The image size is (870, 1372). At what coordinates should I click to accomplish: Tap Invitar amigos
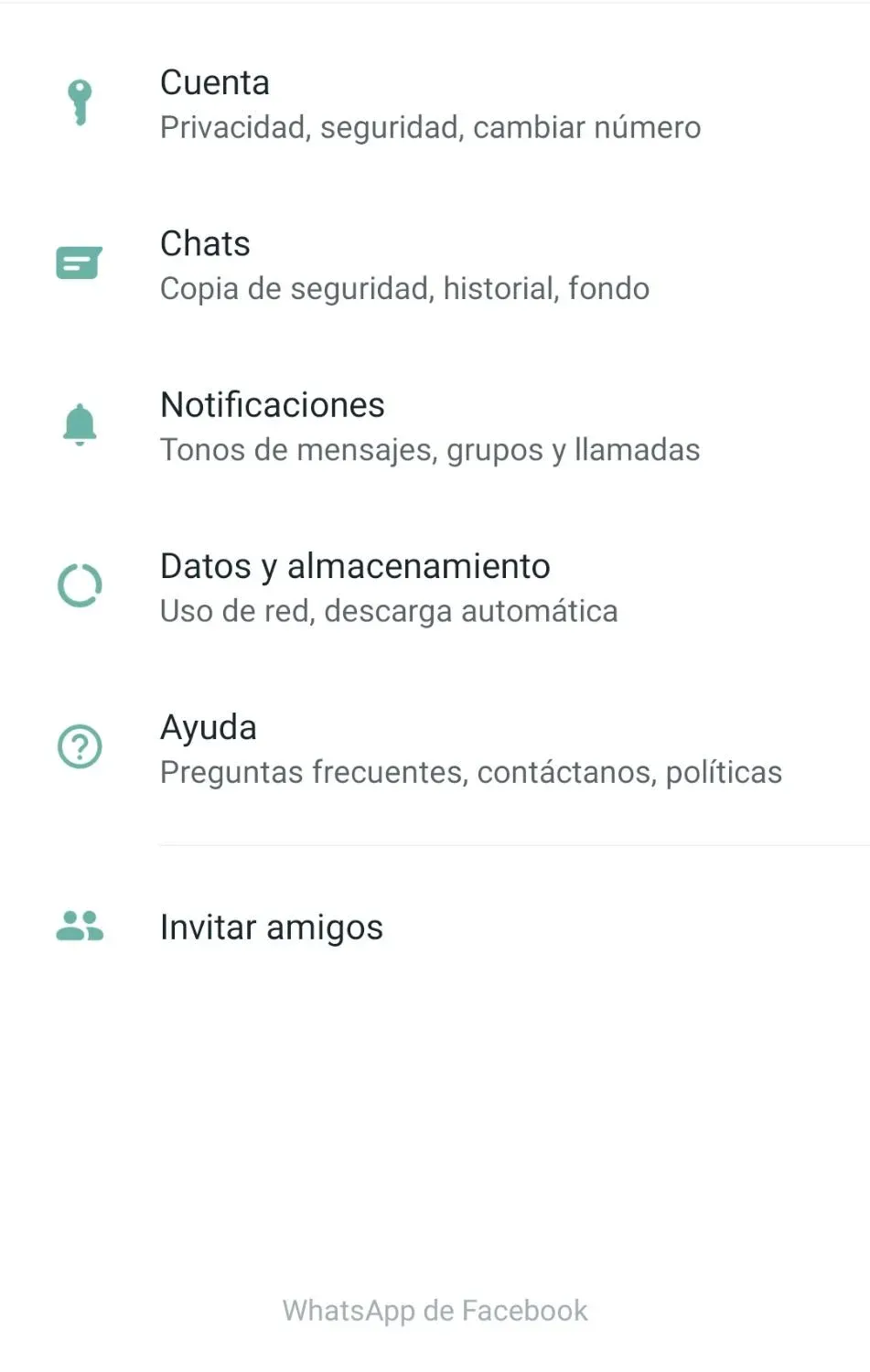click(271, 927)
